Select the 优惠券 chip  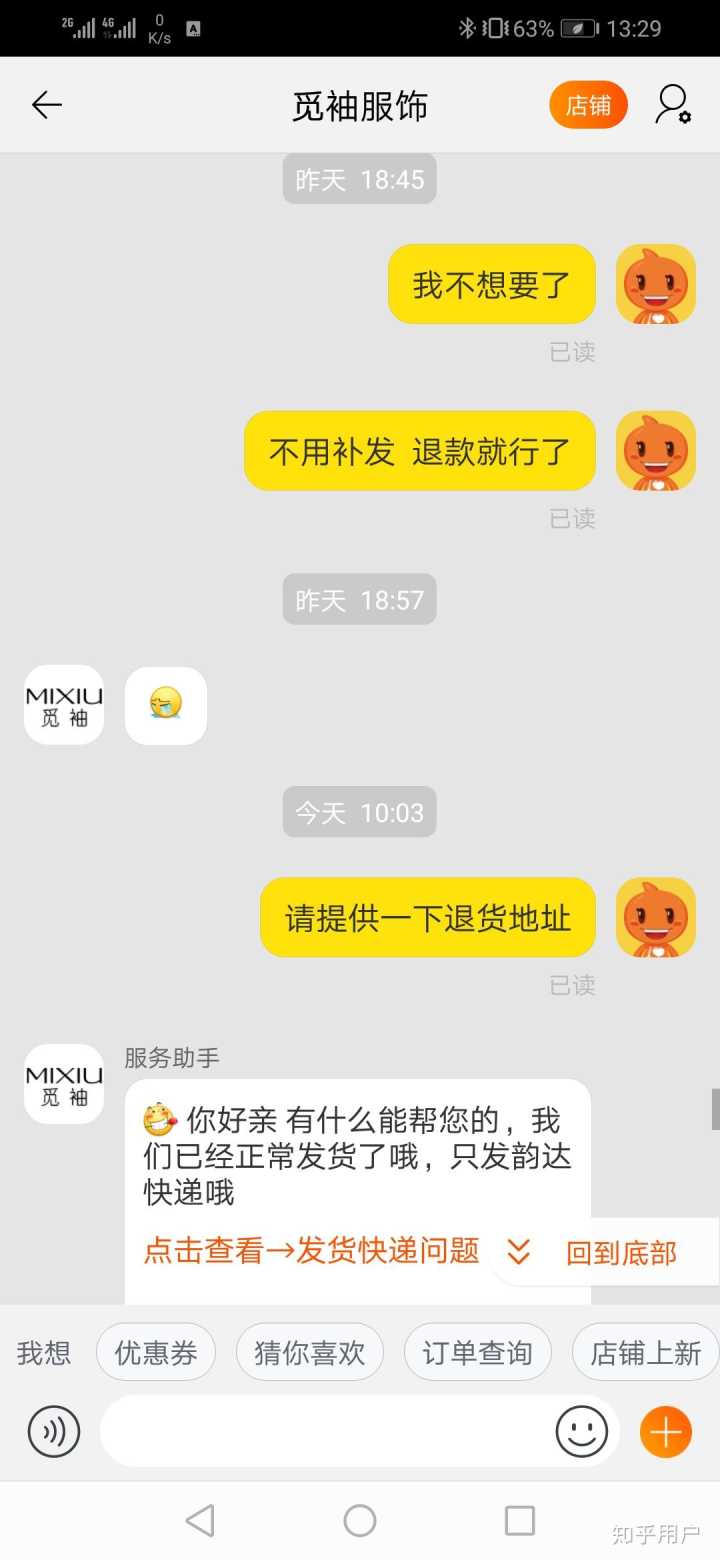tap(156, 1353)
